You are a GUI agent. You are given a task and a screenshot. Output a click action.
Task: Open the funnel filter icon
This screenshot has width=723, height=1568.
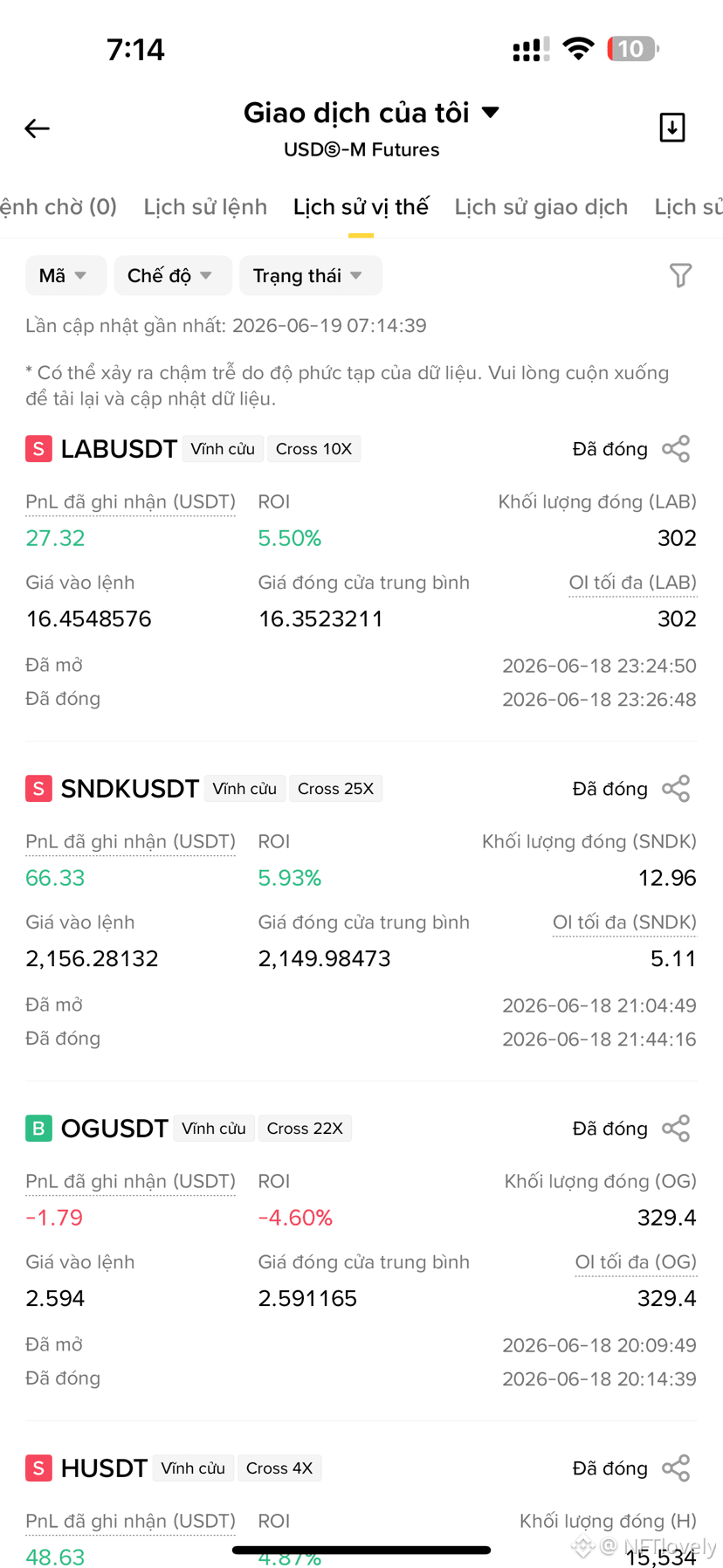[x=680, y=276]
